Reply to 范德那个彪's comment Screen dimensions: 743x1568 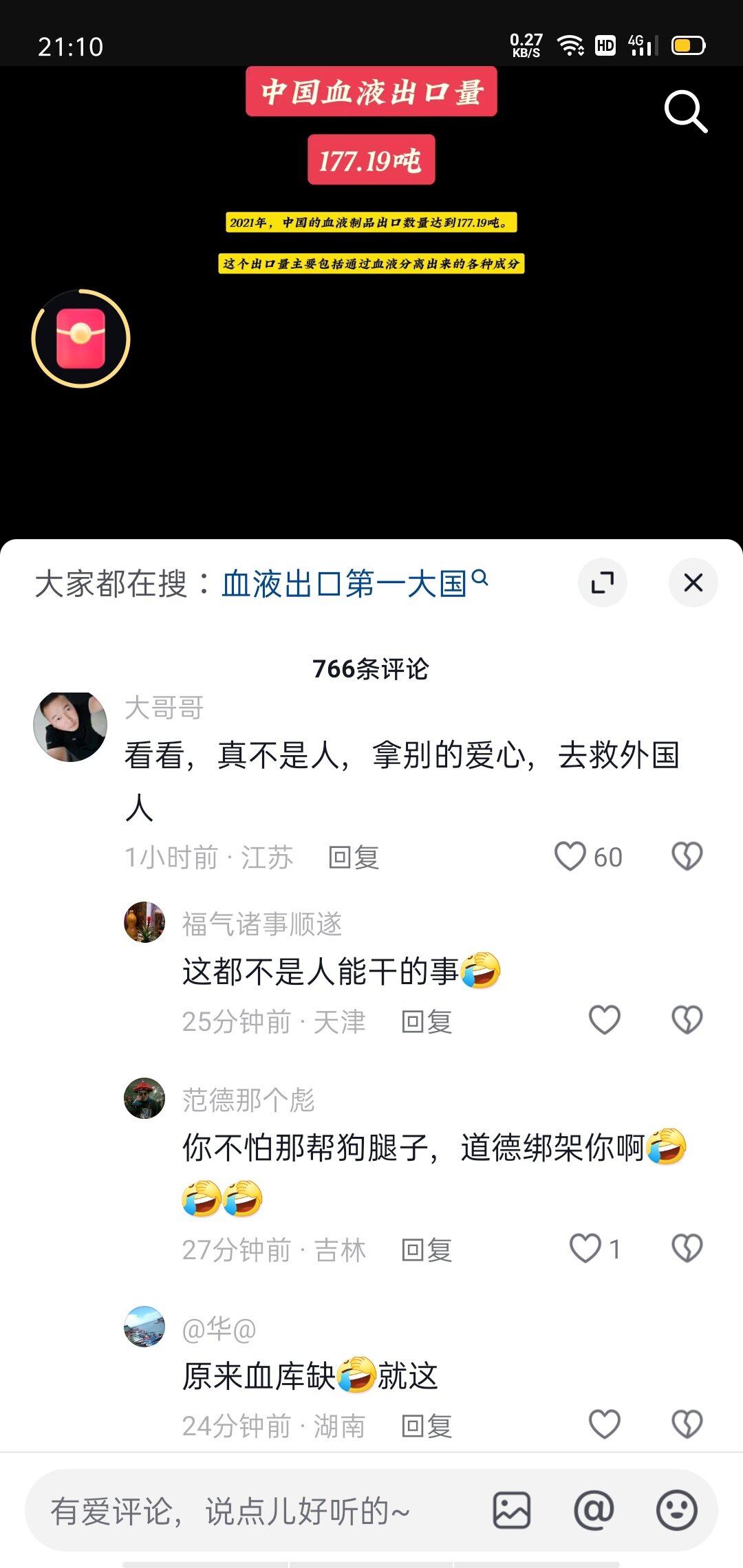(427, 1250)
